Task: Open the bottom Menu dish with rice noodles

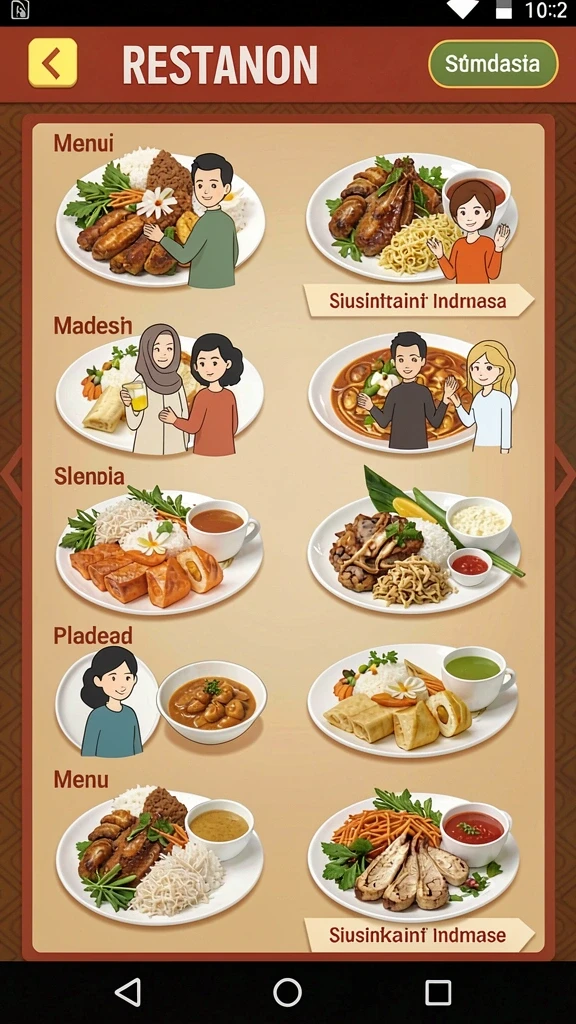Action: pos(160,854)
